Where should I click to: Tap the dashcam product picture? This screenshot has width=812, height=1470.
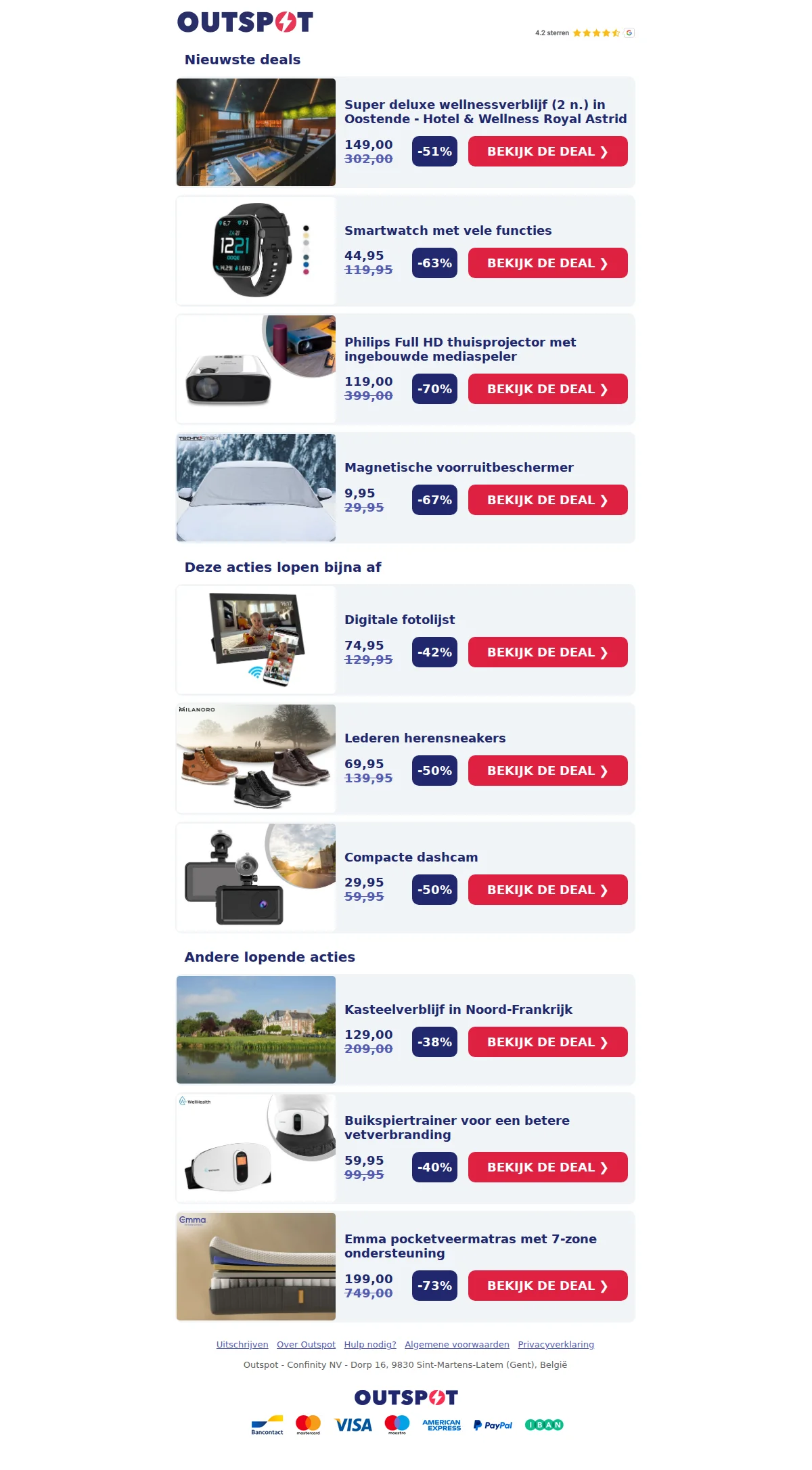pos(256,877)
